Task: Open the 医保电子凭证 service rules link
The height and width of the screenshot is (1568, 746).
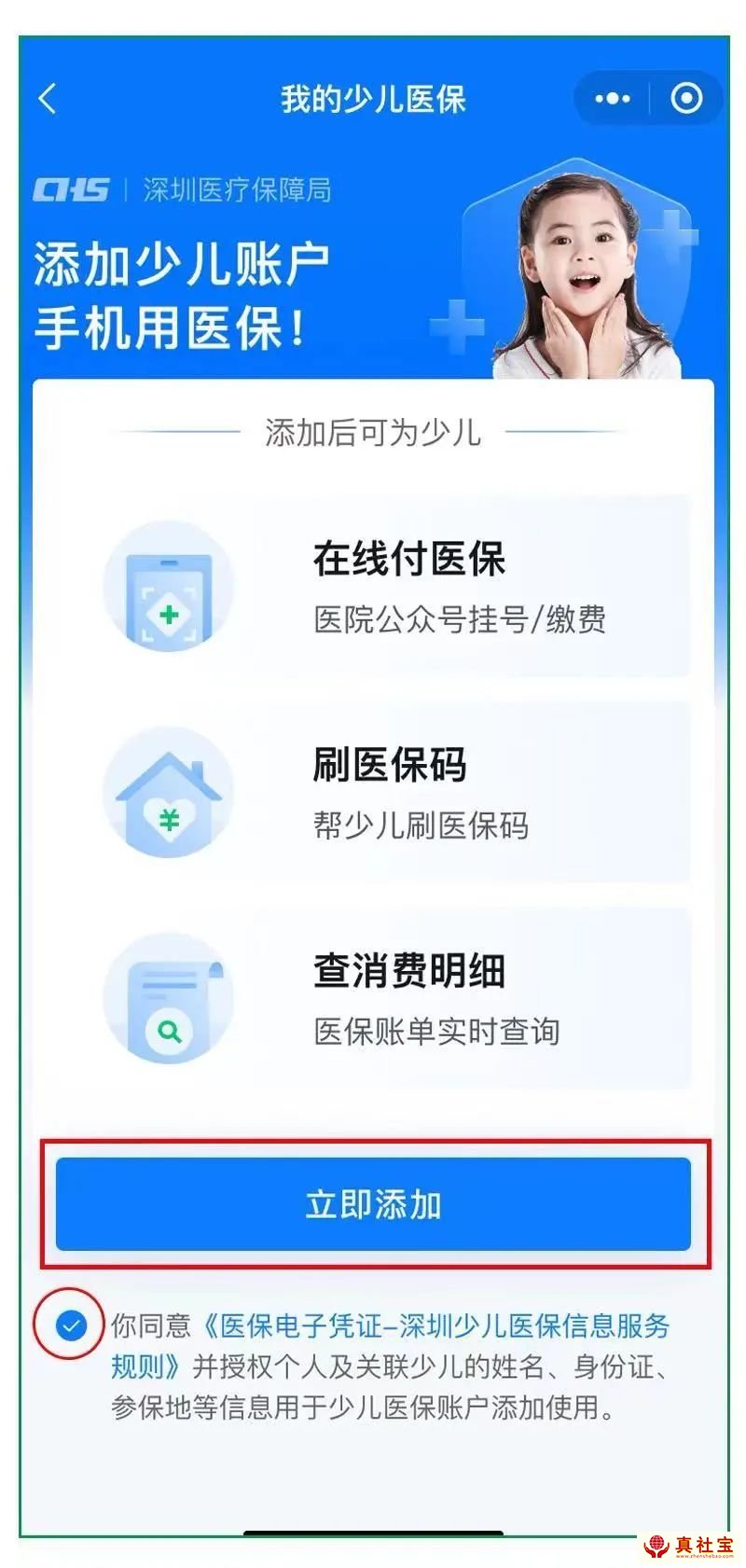Action: (438, 1325)
